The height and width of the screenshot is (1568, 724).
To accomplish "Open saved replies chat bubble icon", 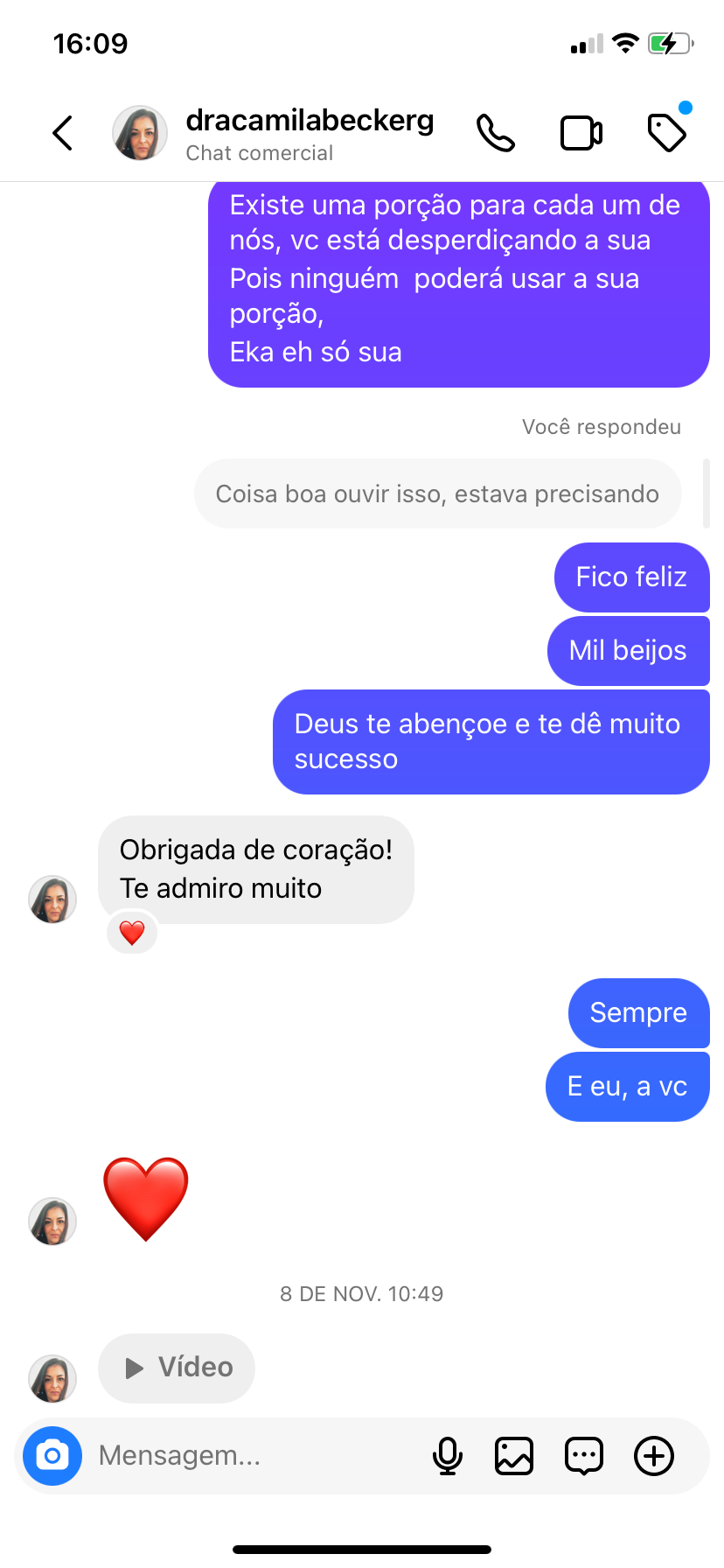I will coord(584,1456).
